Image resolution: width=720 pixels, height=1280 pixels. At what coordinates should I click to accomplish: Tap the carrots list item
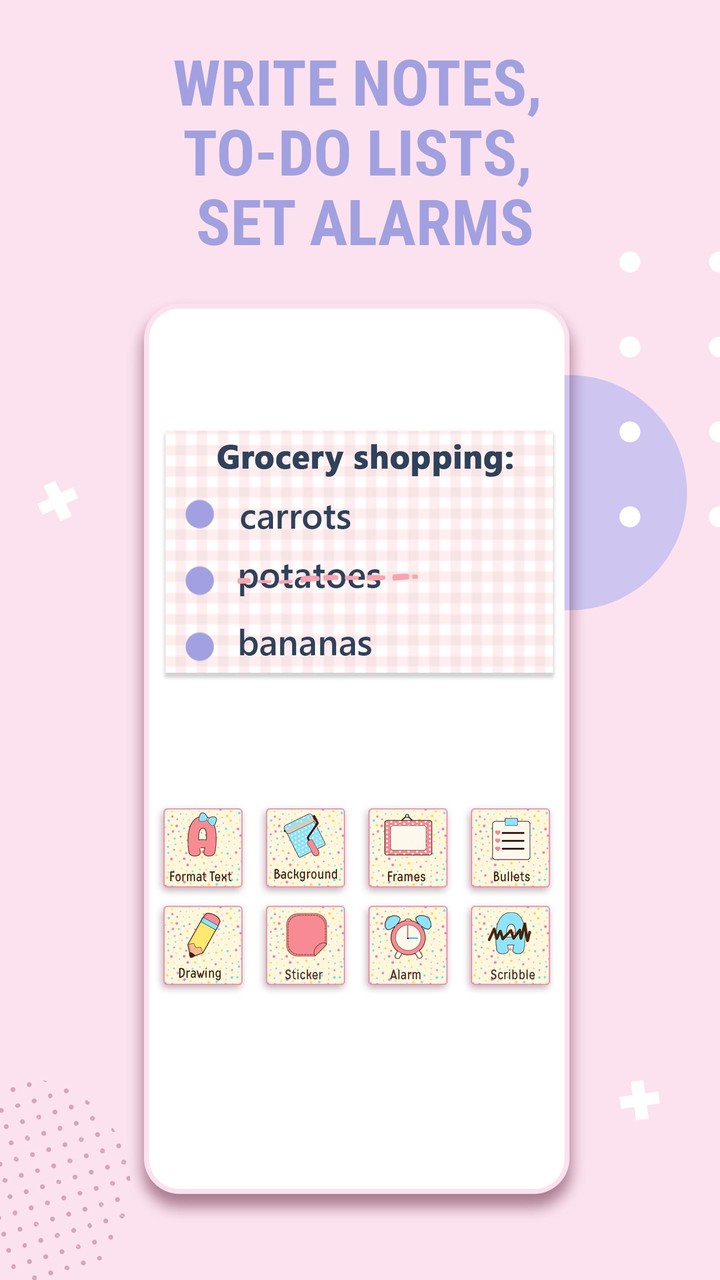coord(295,517)
